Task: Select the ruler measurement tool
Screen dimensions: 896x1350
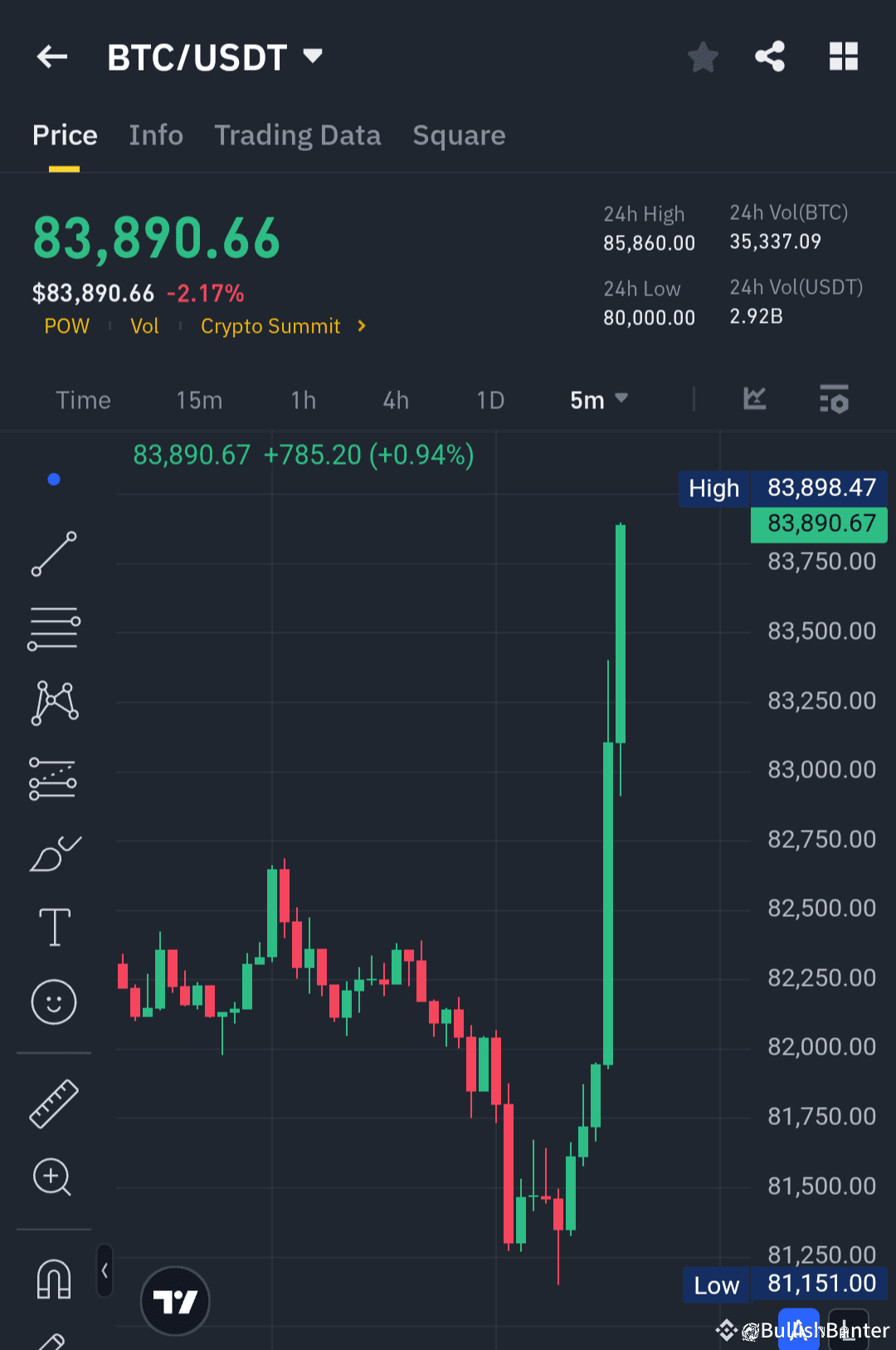Action: [54, 1104]
